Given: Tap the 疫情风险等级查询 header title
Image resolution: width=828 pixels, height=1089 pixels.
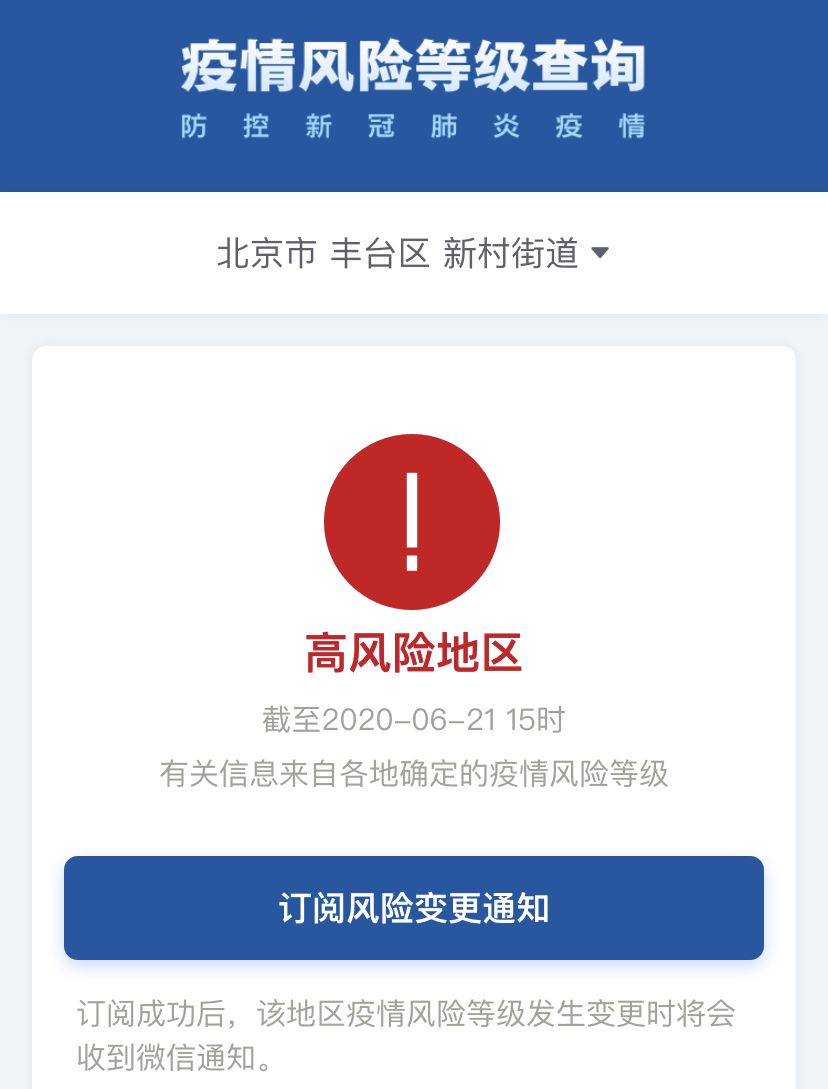Looking at the screenshot, I should (x=412, y=68).
